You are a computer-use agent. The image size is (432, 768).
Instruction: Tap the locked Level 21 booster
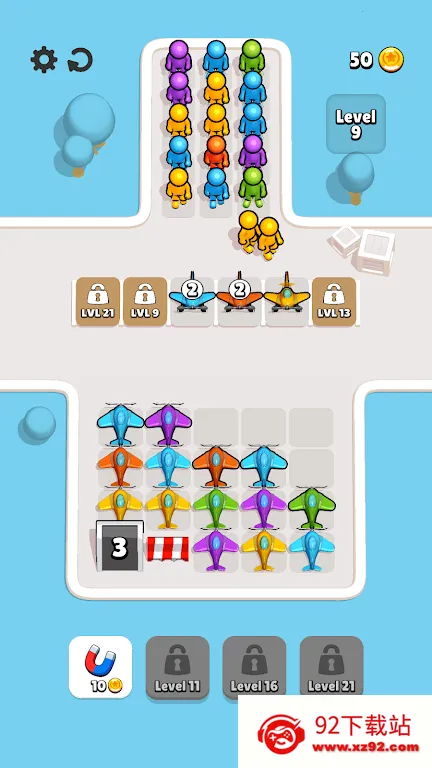[x=331, y=667]
